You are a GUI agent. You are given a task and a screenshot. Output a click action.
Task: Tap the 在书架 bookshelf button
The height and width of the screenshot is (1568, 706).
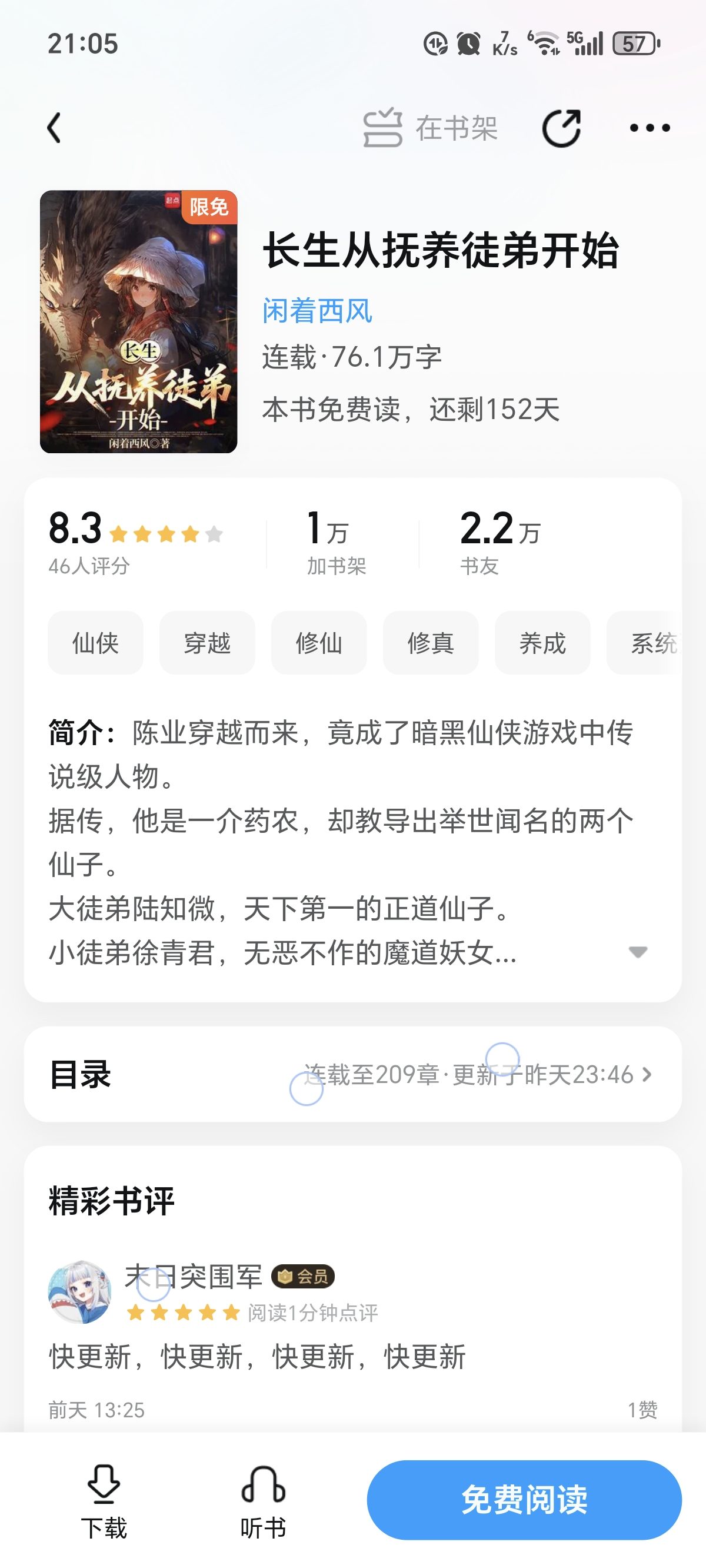pyautogui.click(x=431, y=128)
